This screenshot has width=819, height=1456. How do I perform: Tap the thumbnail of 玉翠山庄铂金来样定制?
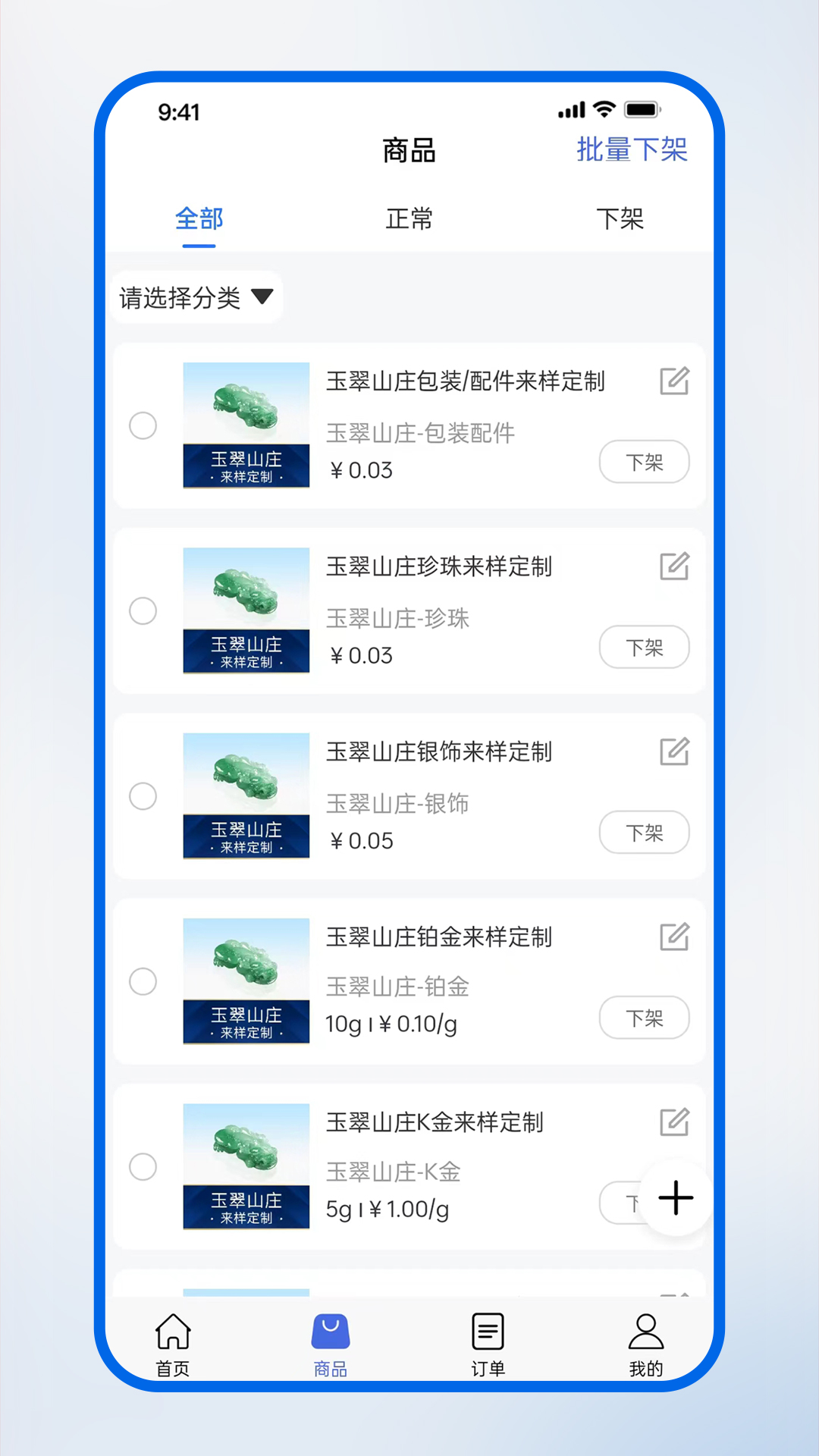(x=246, y=982)
